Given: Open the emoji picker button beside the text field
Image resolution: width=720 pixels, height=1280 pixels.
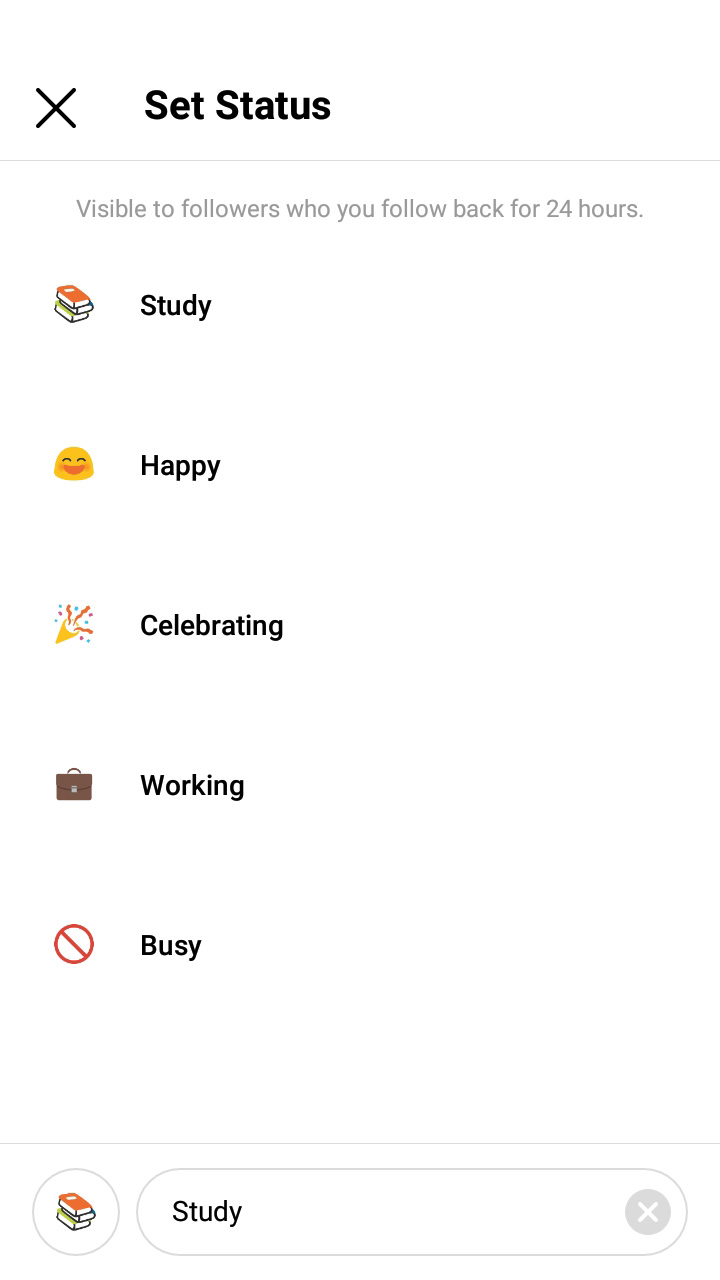Looking at the screenshot, I should (76, 1212).
